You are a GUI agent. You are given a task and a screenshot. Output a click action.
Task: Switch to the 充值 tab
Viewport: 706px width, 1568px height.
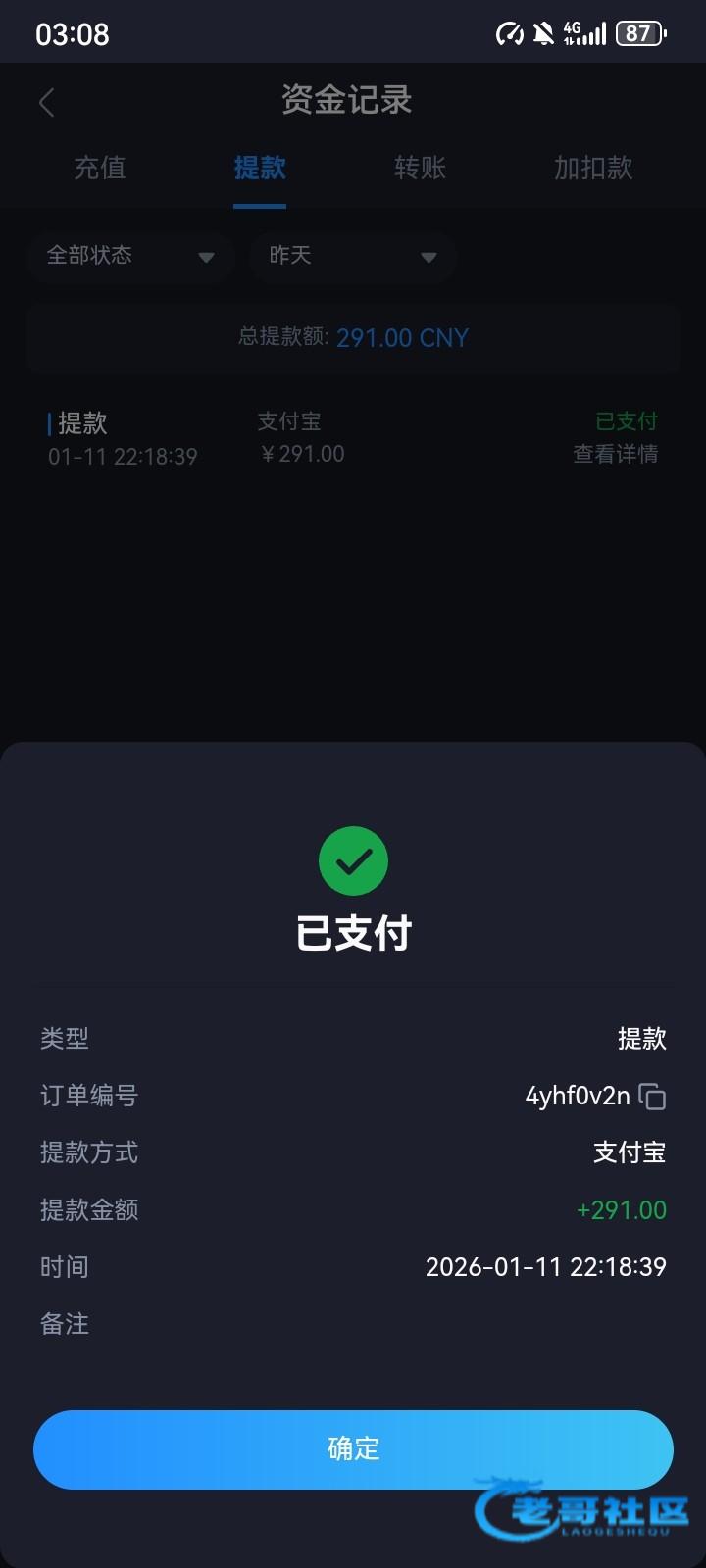(x=100, y=168)
